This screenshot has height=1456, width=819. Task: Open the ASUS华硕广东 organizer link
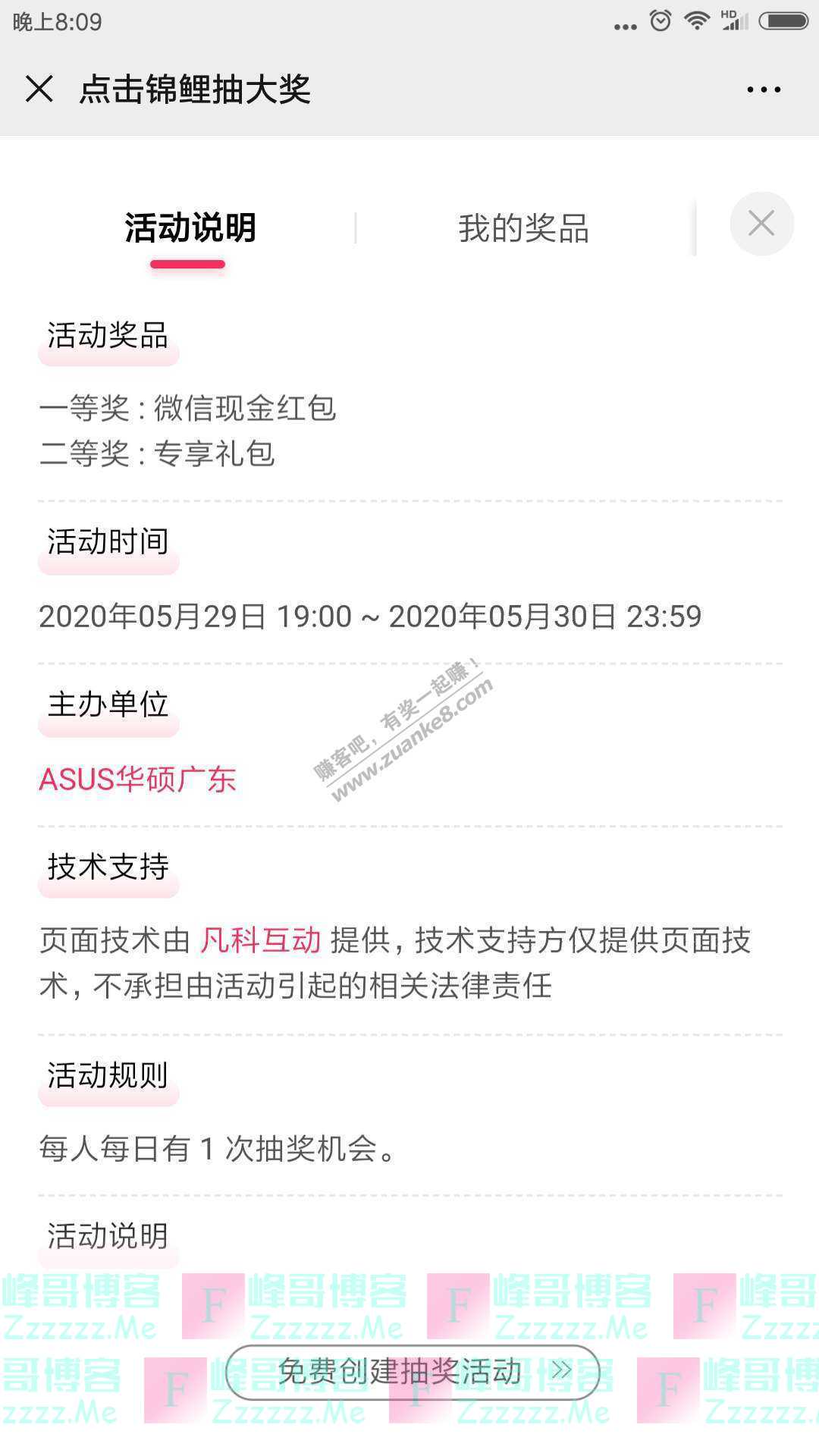(137, 780)
